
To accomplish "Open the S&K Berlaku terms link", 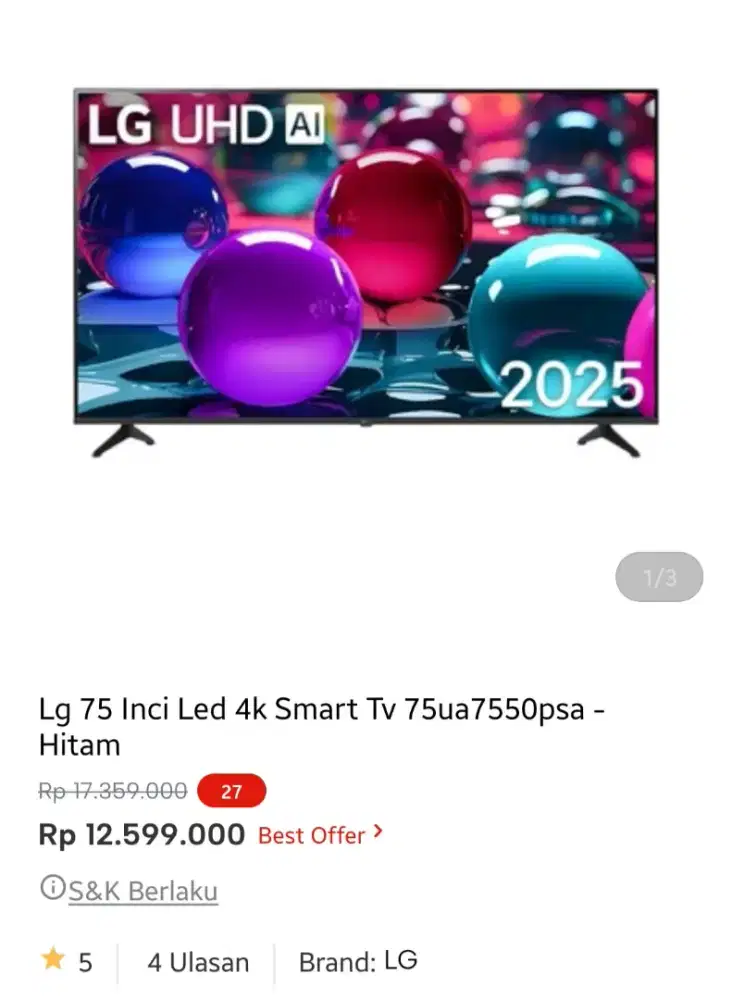I will pos(142,890).
